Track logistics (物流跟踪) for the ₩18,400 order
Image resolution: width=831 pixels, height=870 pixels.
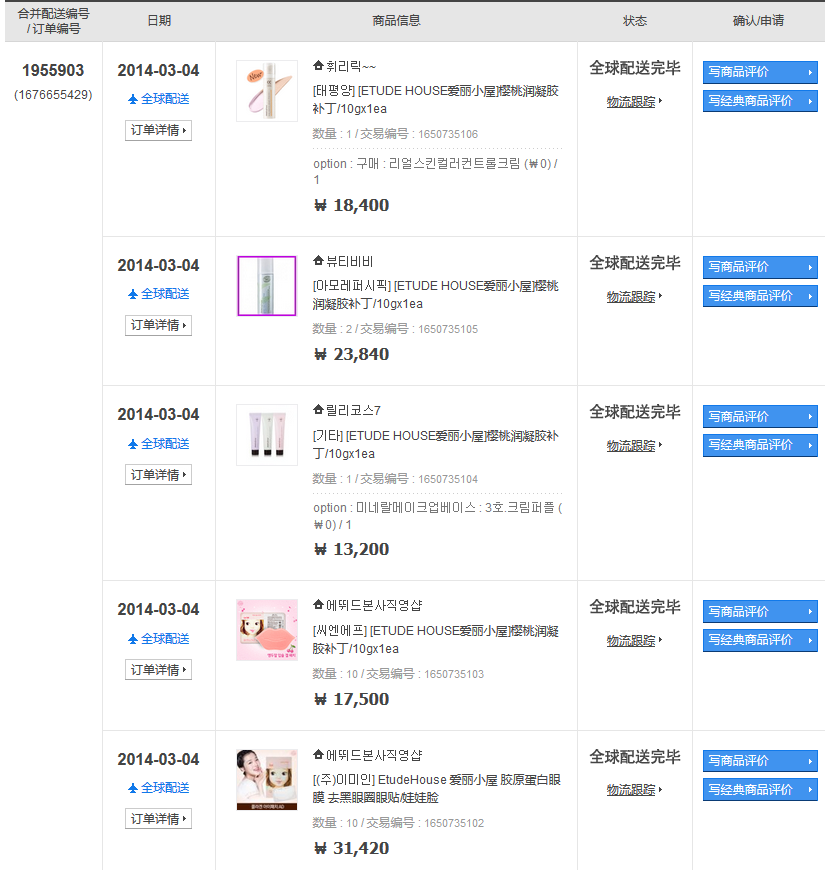click(x=633, y=102)
